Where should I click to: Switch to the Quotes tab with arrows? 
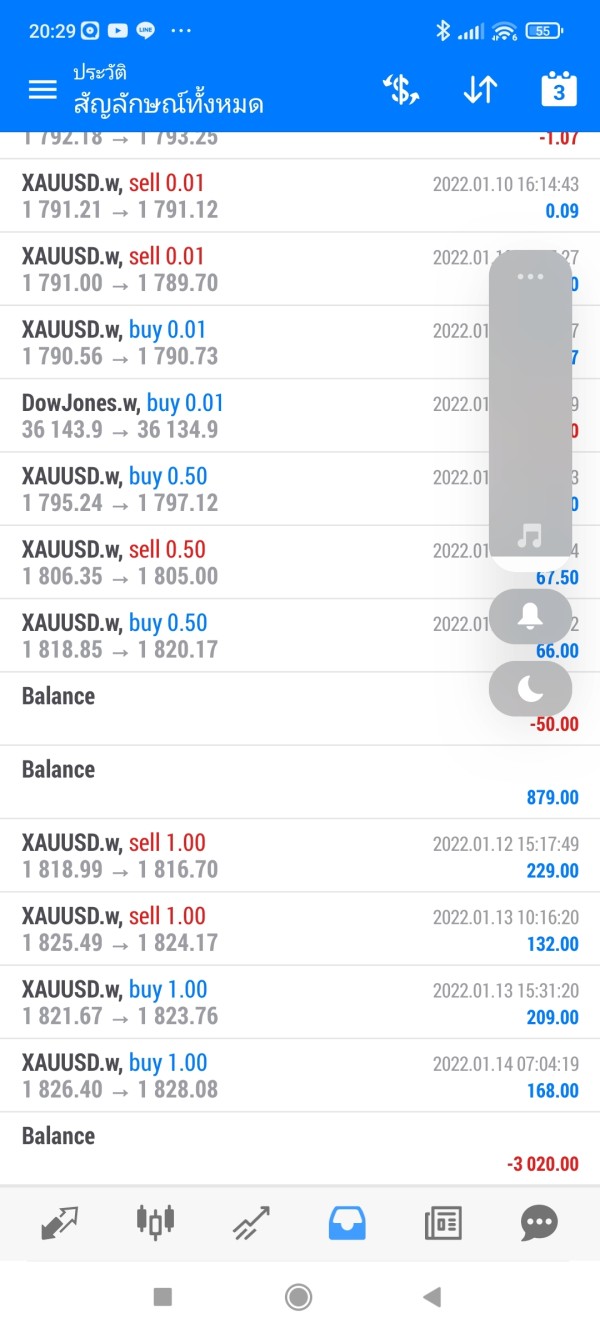[x=58, y=1222]
